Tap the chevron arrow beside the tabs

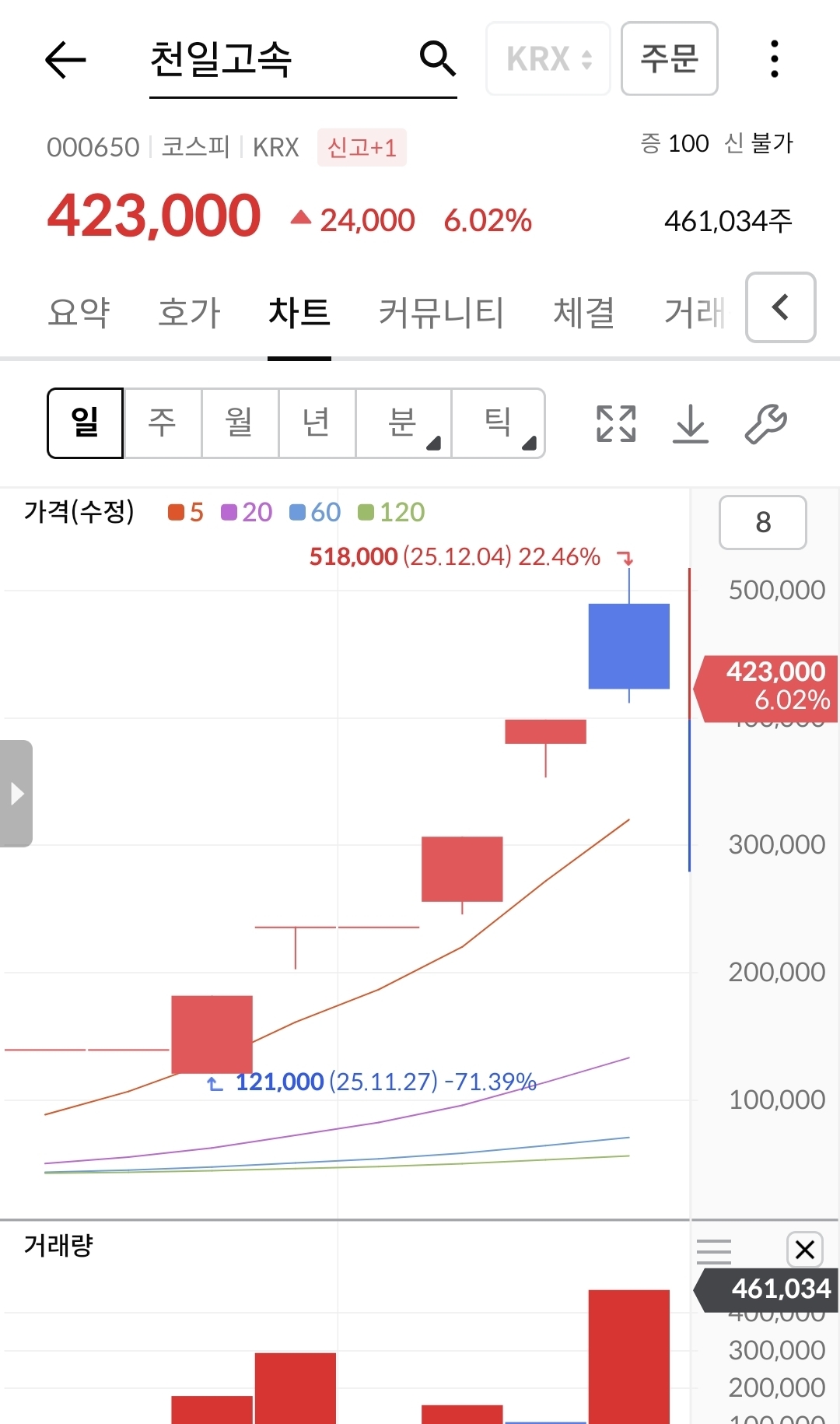[x=780, y=307]
